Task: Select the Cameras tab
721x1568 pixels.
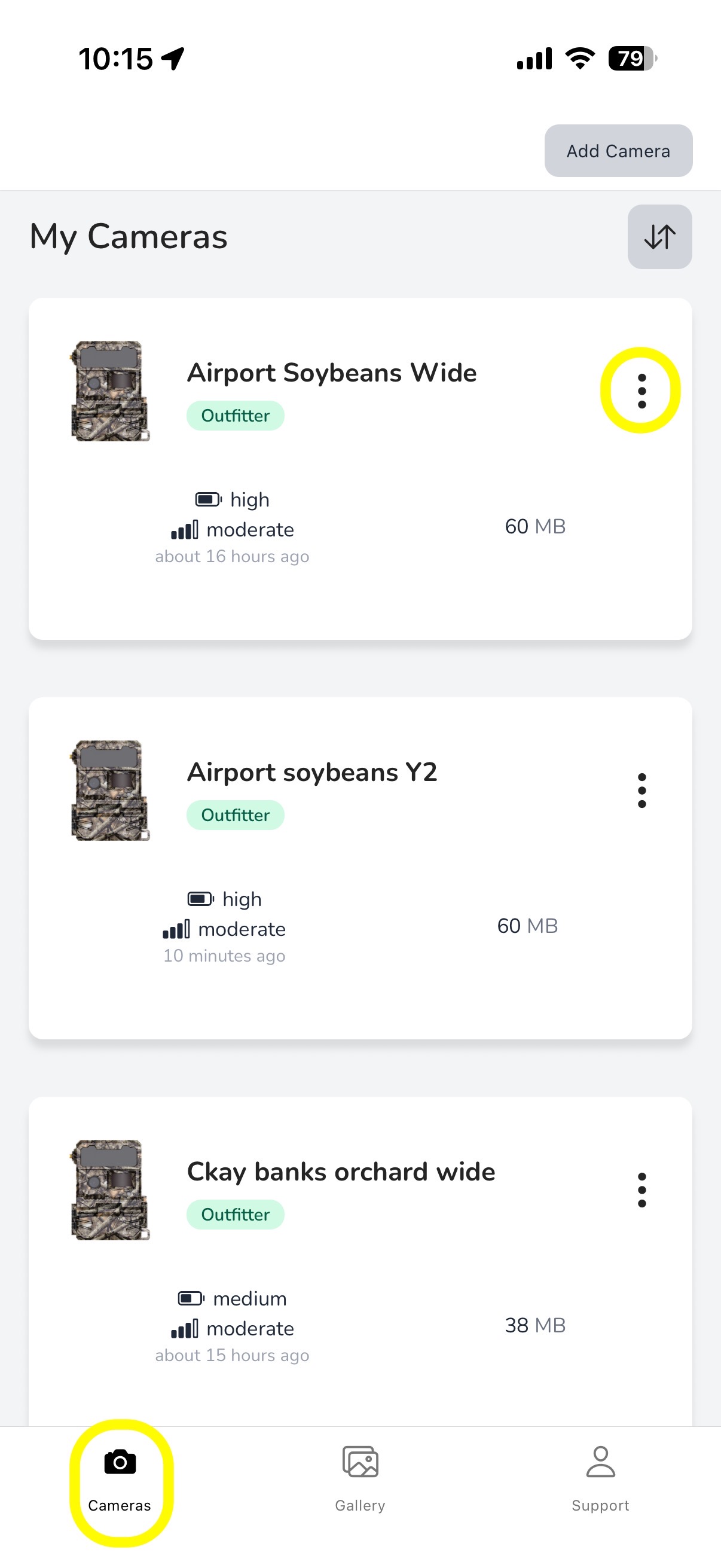Action: 120,1479
